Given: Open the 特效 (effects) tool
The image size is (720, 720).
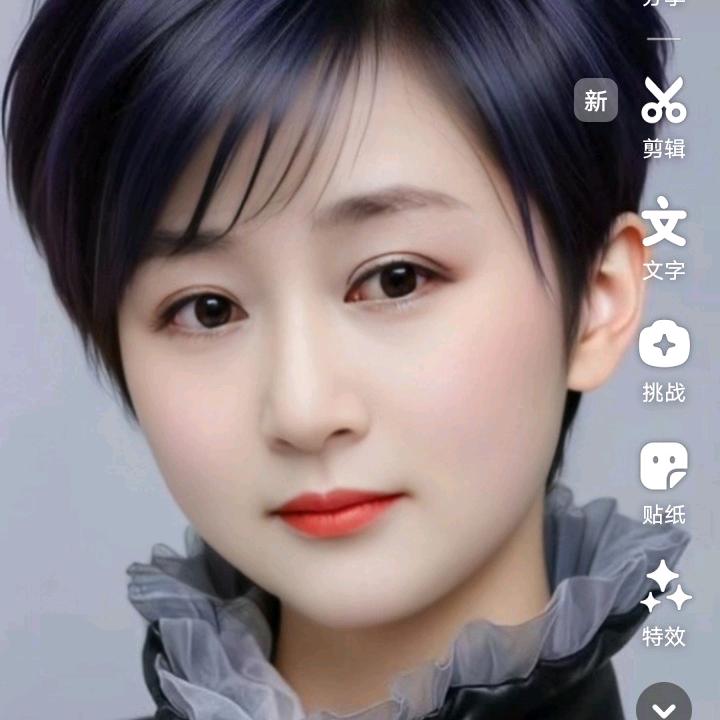Looking at the screenshot, I should pyautogui.click(x=665, y=588).
